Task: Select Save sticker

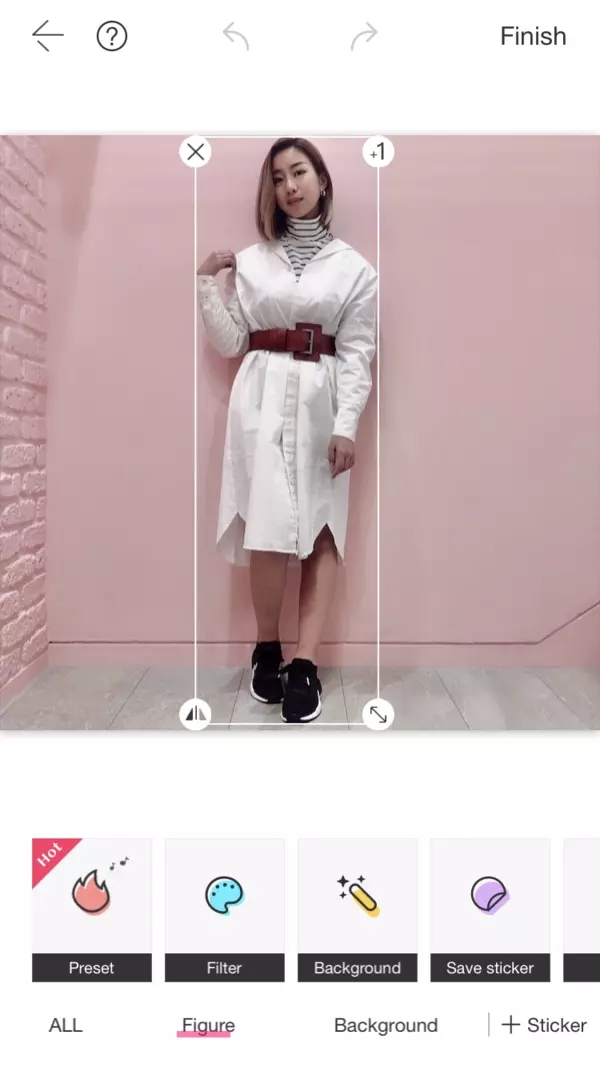Action: click(490, 908)
